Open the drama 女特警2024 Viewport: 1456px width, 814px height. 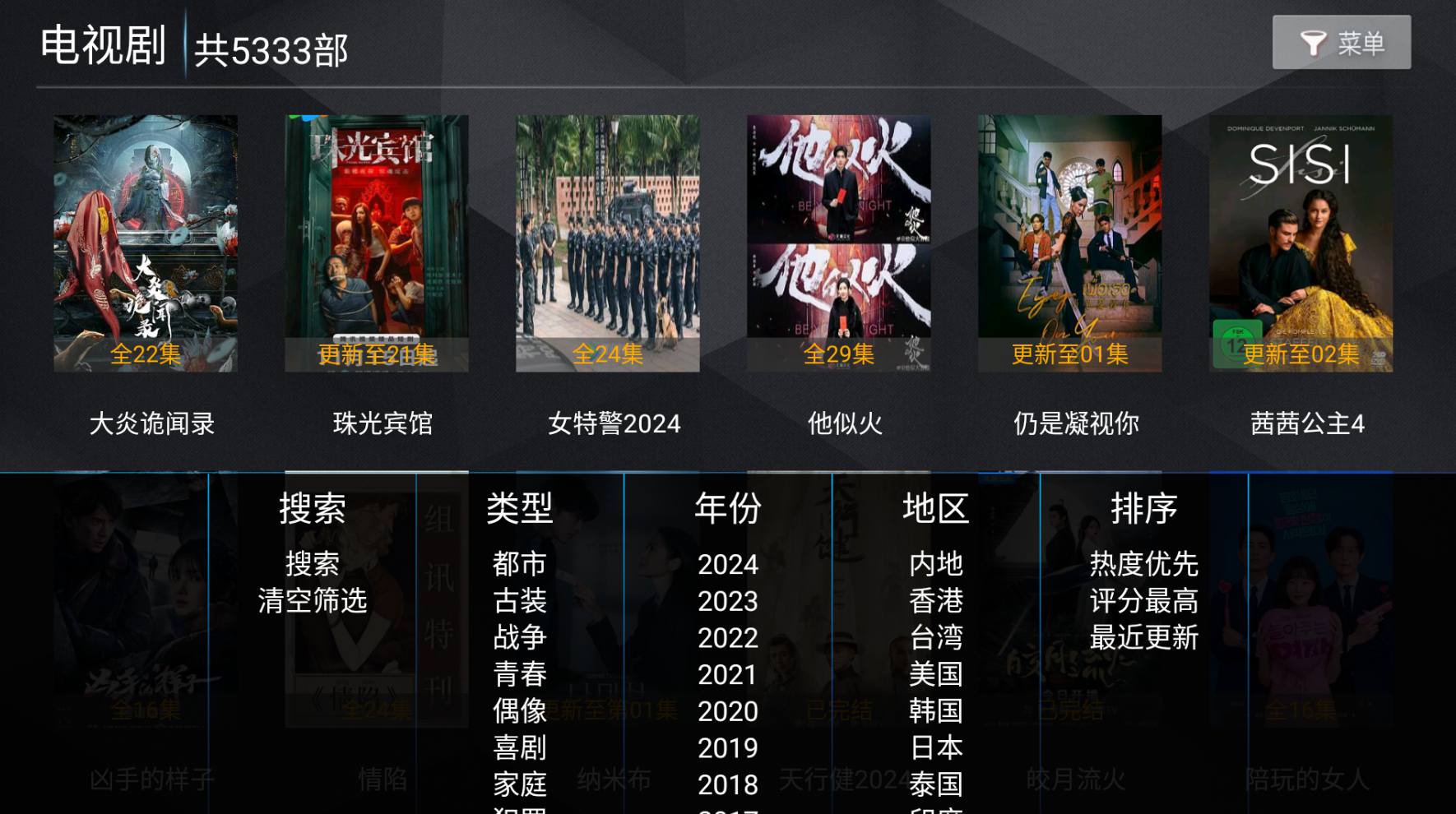608,243
